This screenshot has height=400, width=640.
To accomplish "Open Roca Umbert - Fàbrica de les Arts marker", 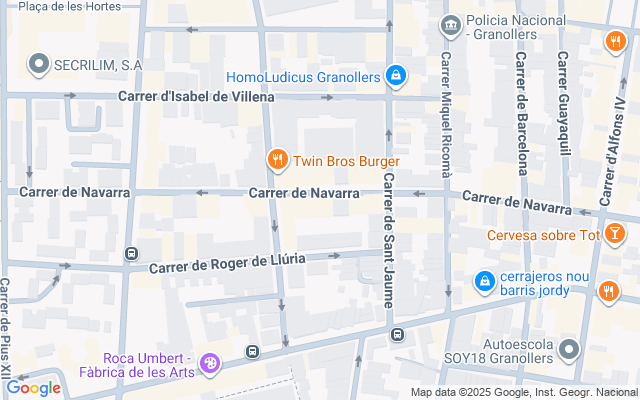I will tap(210, 364).
